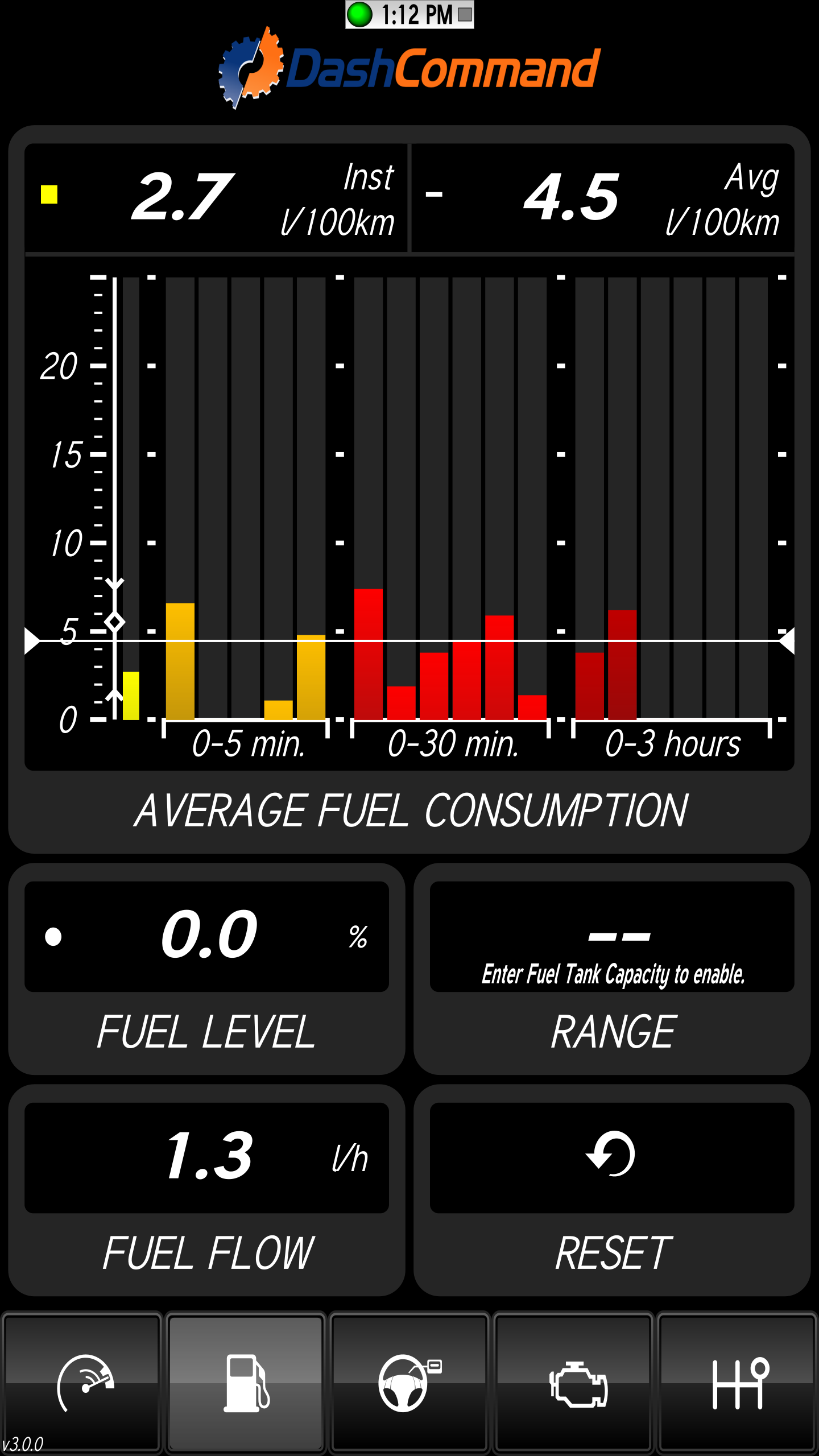Switch to the fuel pump tab
Viewport: 819px width, 1456px height.
pos(246,1382)
